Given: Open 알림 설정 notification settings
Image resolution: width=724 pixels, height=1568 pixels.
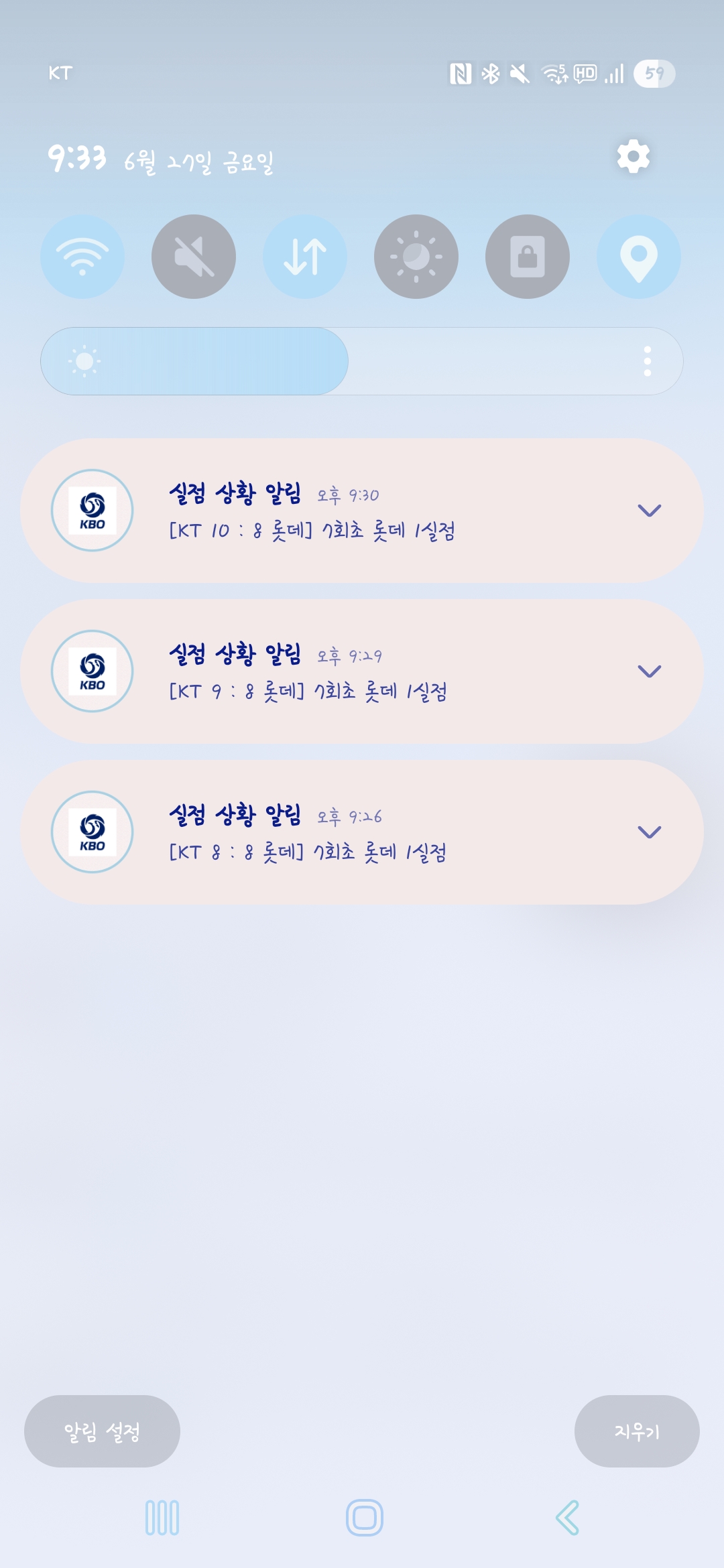Looking at the screenshot, I should 102,1431.
